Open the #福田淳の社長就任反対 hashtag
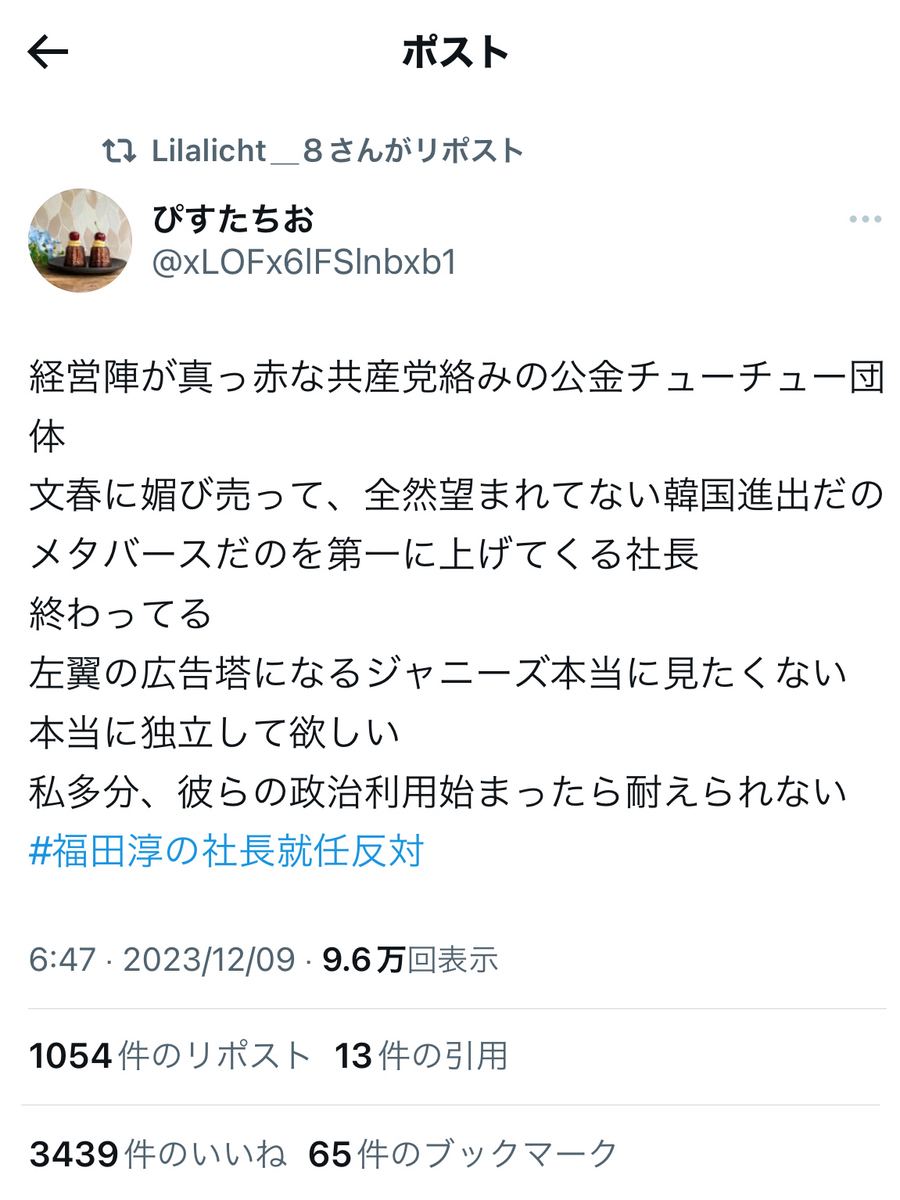This screenshot has width=900, height=1200. tap(227, 851)
